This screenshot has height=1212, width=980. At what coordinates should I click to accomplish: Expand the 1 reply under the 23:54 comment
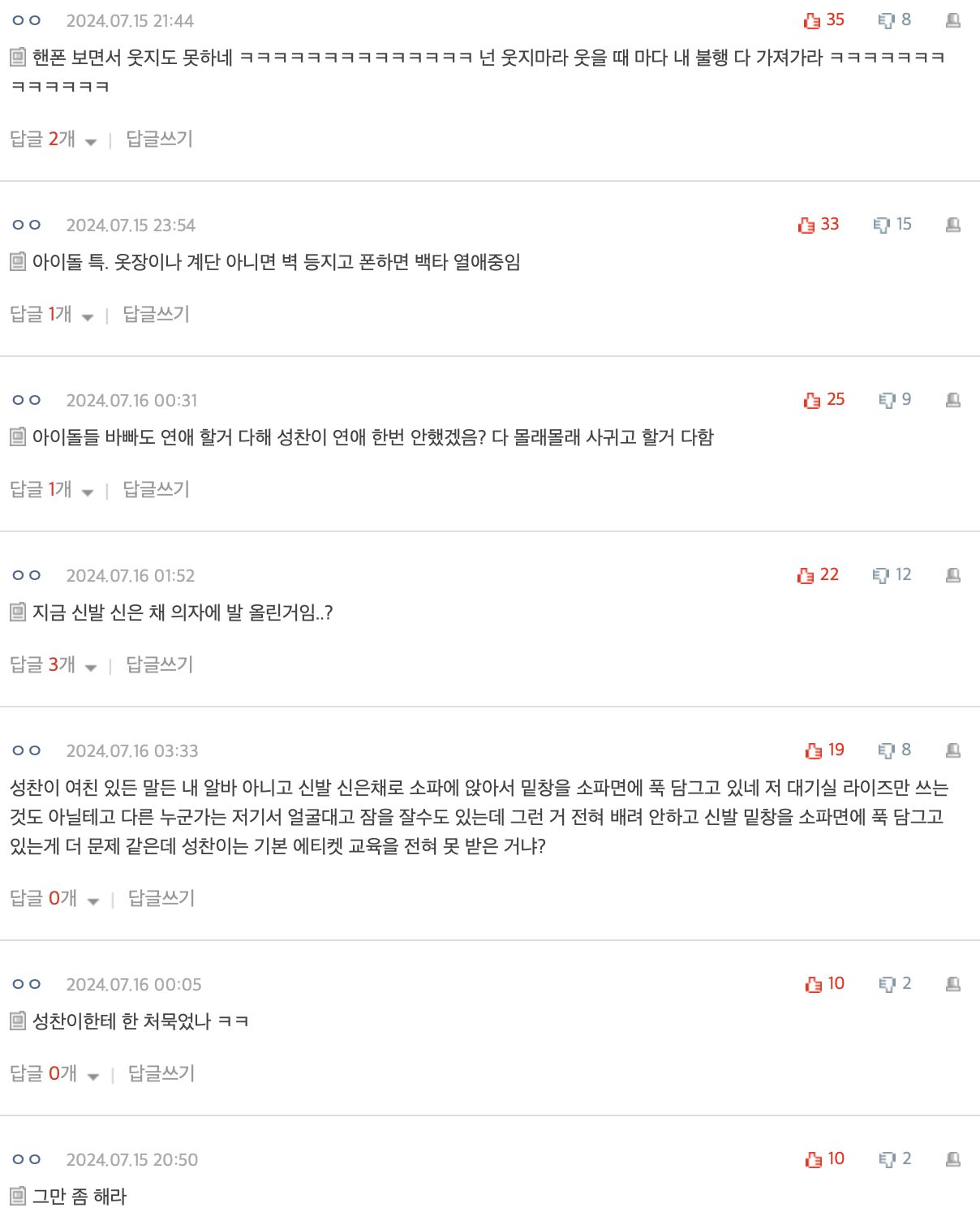52,315
